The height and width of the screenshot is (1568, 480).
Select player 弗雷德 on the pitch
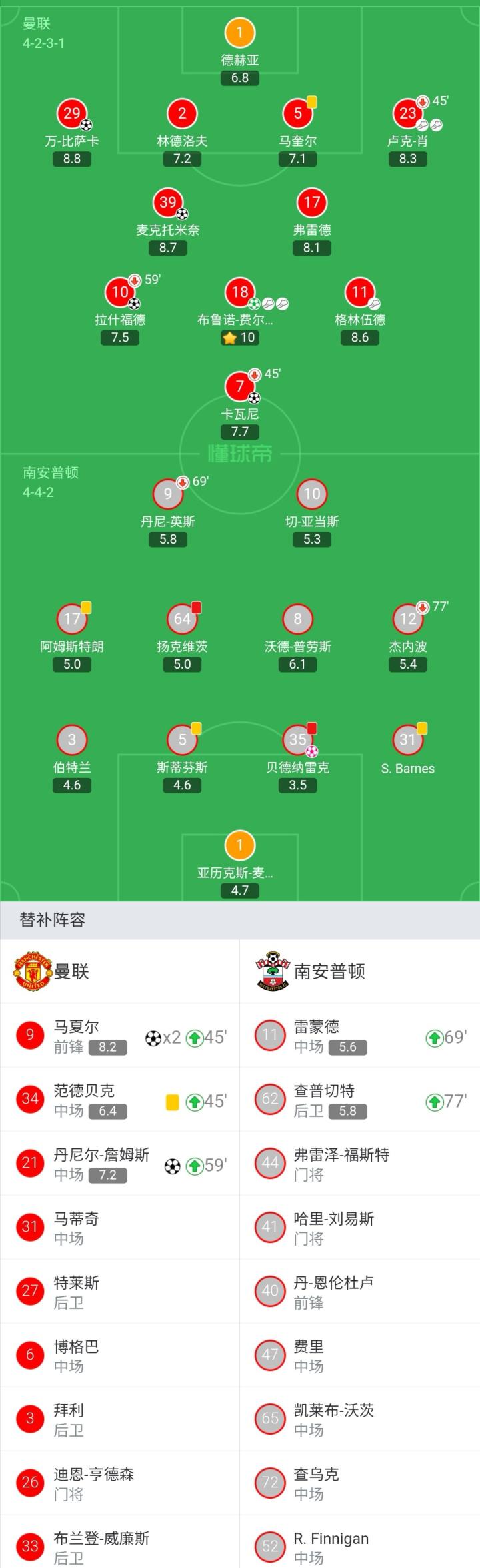(311, 204)
